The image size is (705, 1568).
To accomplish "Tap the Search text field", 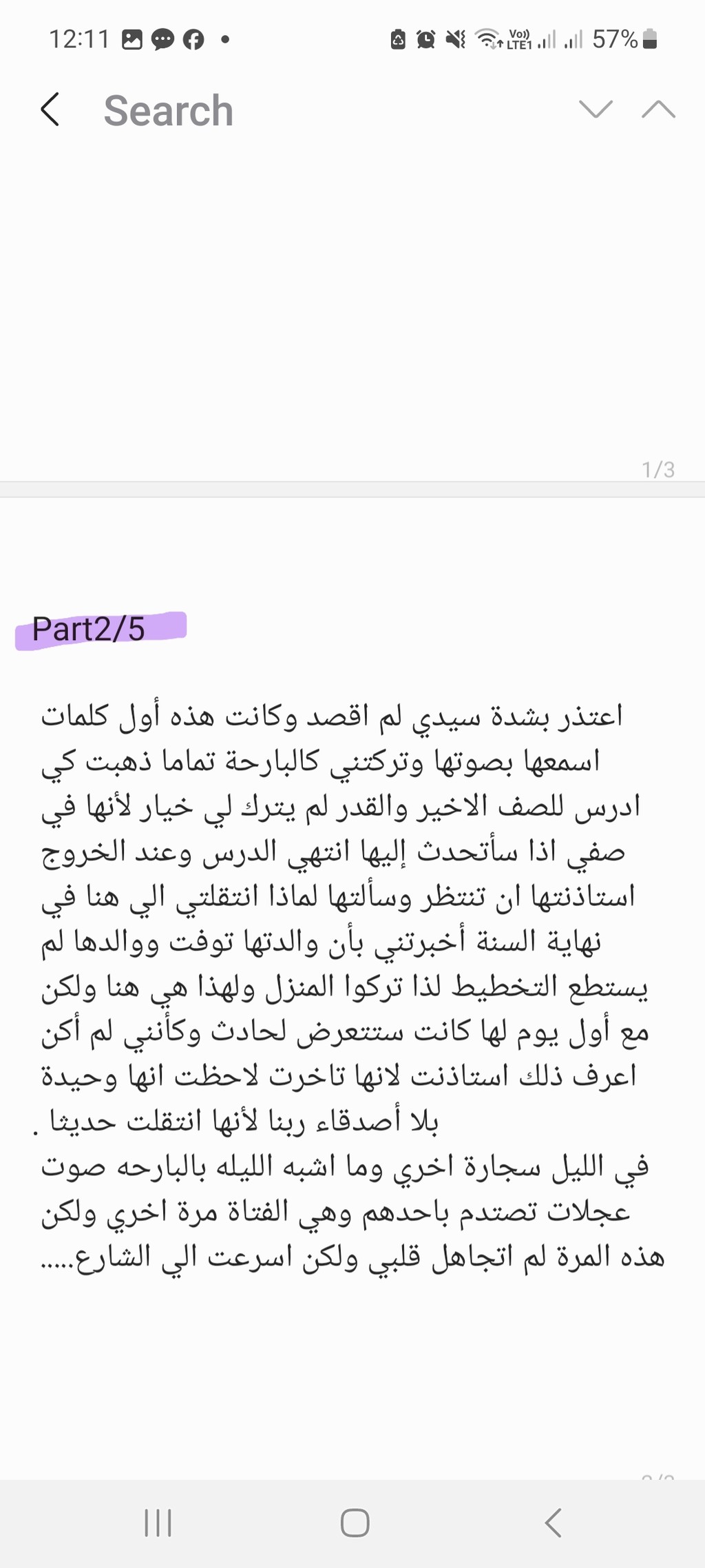I will [x=330, y=110].
